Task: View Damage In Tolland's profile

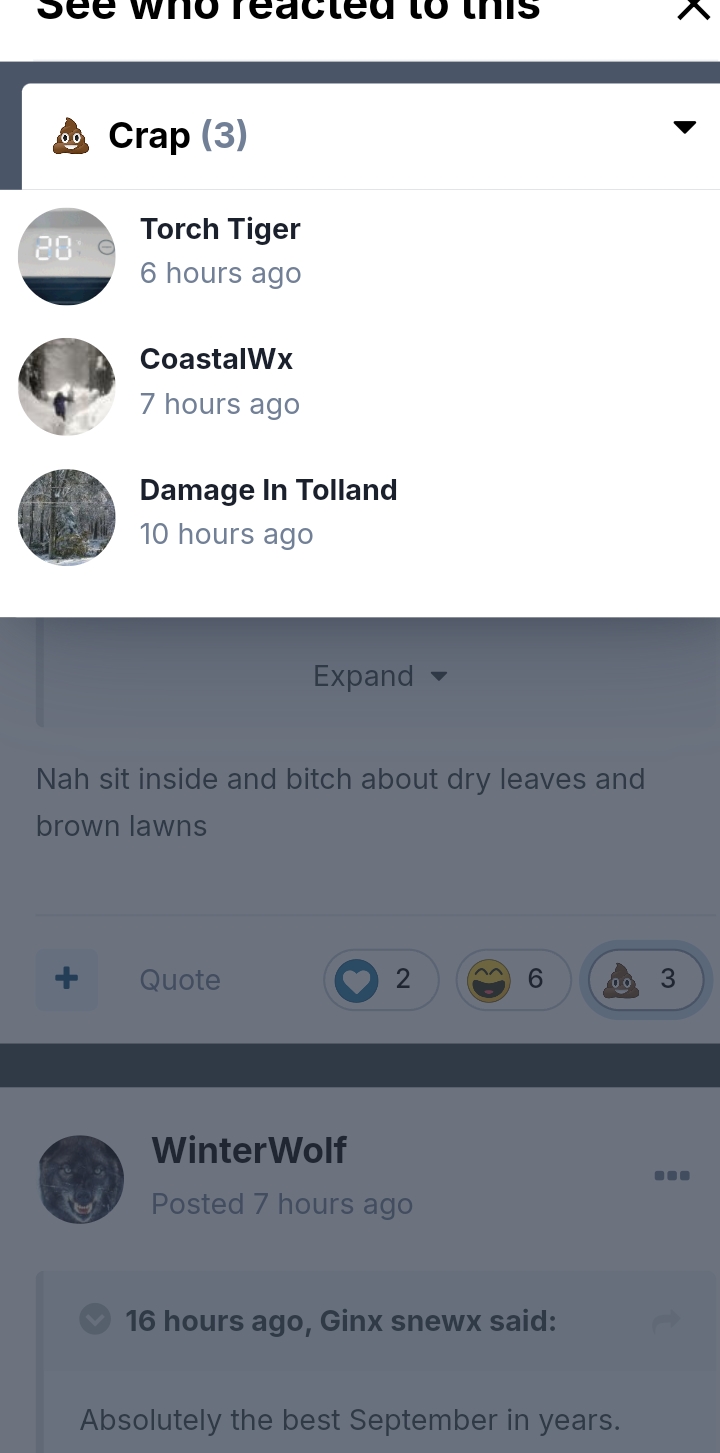Action: pyautogui.click(x=268, y=490)
